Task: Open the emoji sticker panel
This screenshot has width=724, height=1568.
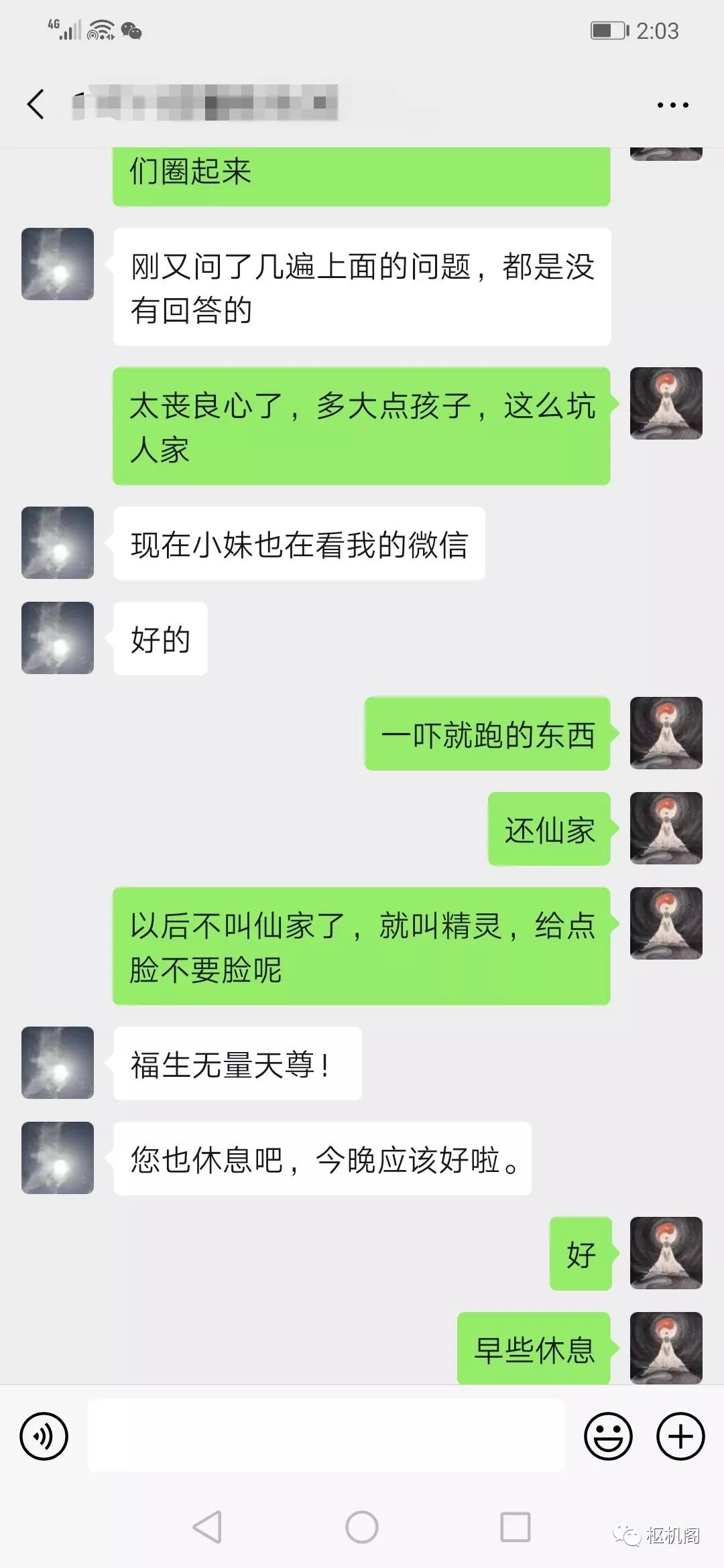Action: click(x=608, y=1436)
